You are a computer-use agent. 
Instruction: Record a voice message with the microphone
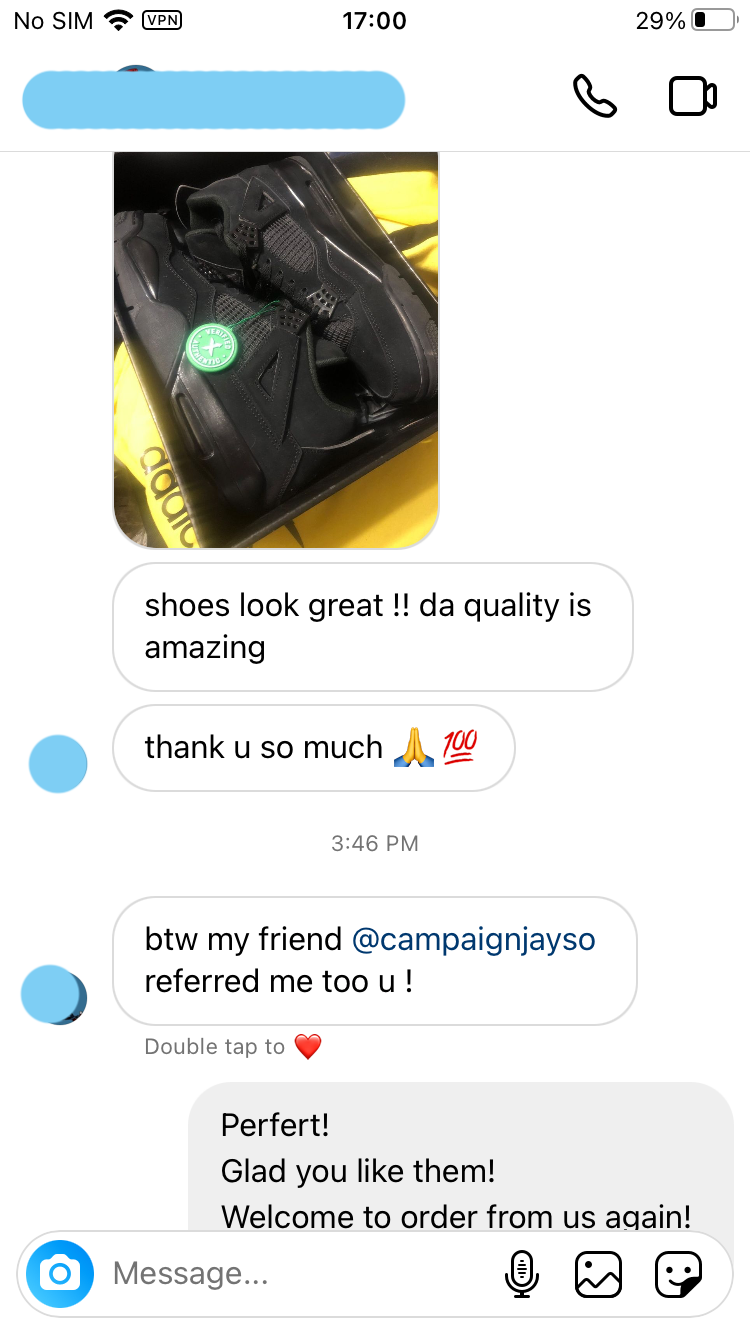(x=521, y=1273)
